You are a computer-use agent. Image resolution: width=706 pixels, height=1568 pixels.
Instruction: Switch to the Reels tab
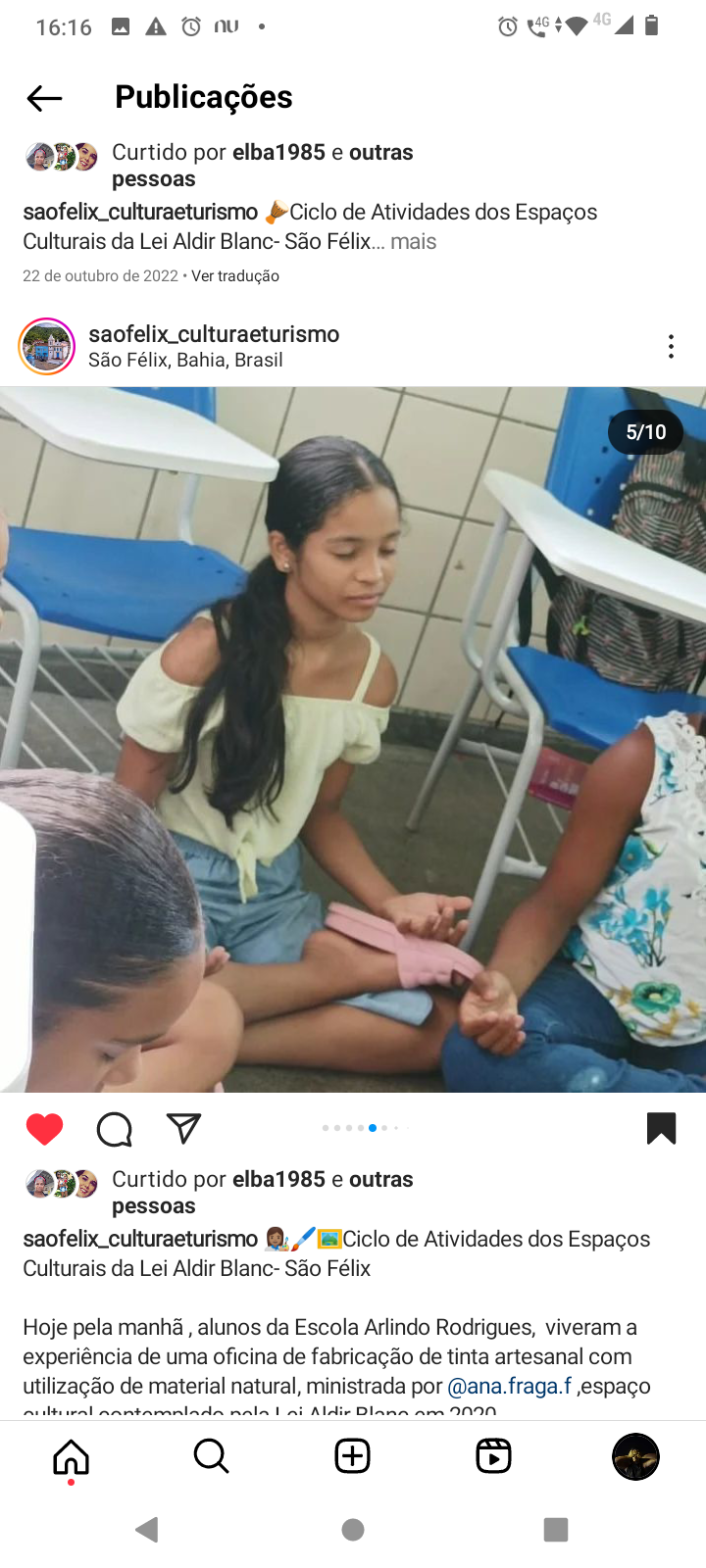coord(493,1456)
